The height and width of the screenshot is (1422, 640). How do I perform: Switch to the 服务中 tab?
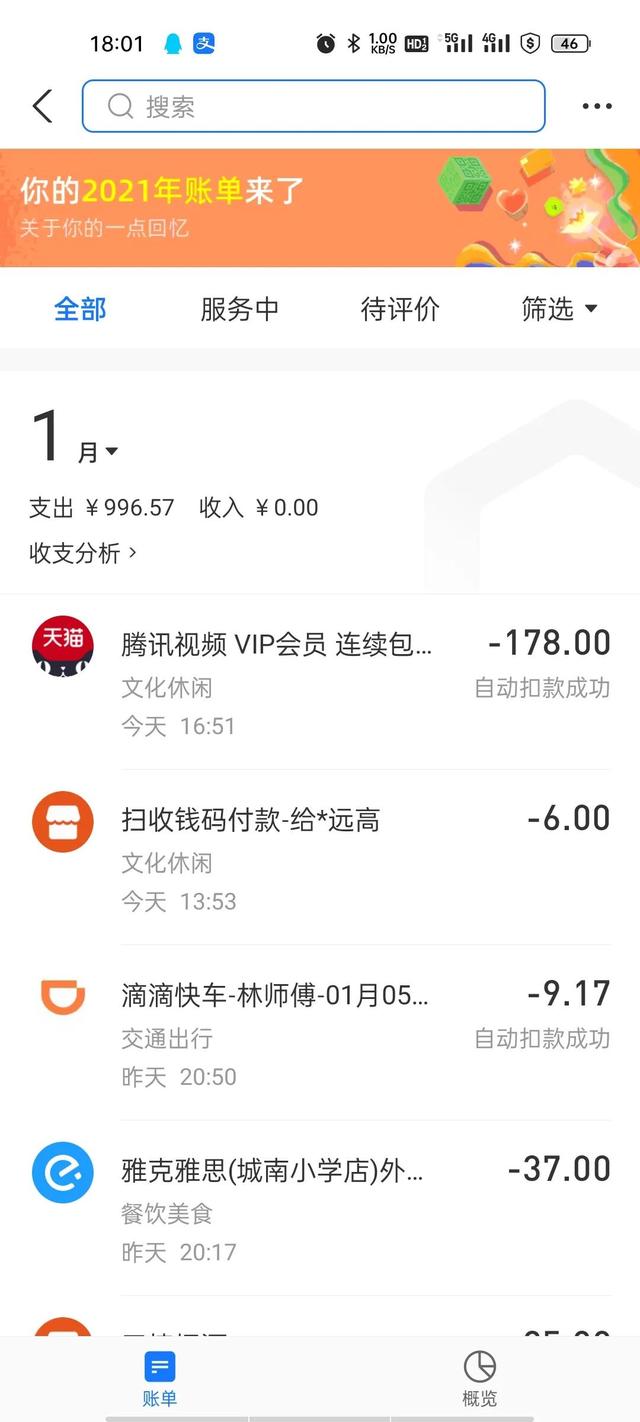(x=240, y=309)
